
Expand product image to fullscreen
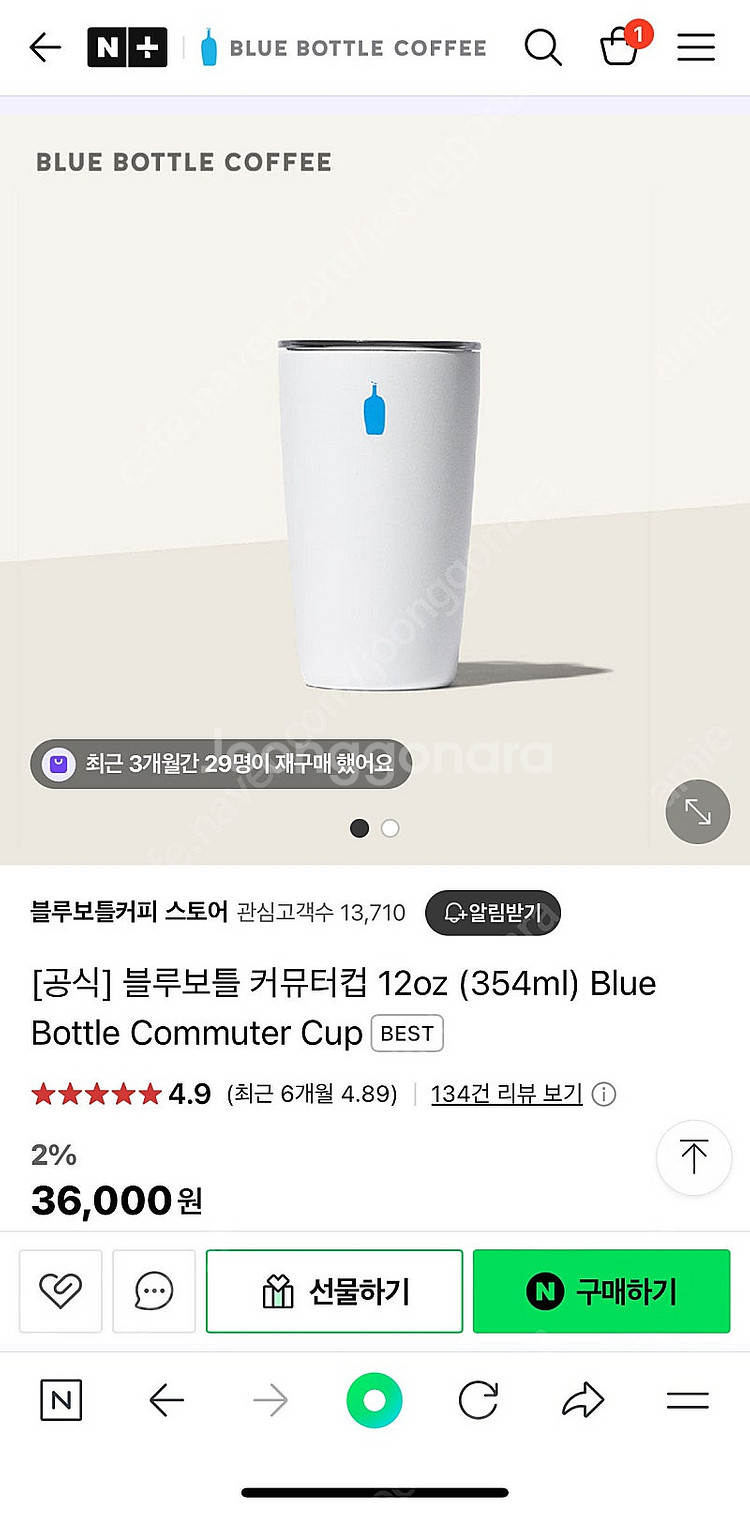pyautogui.click(x=697, y=812)
